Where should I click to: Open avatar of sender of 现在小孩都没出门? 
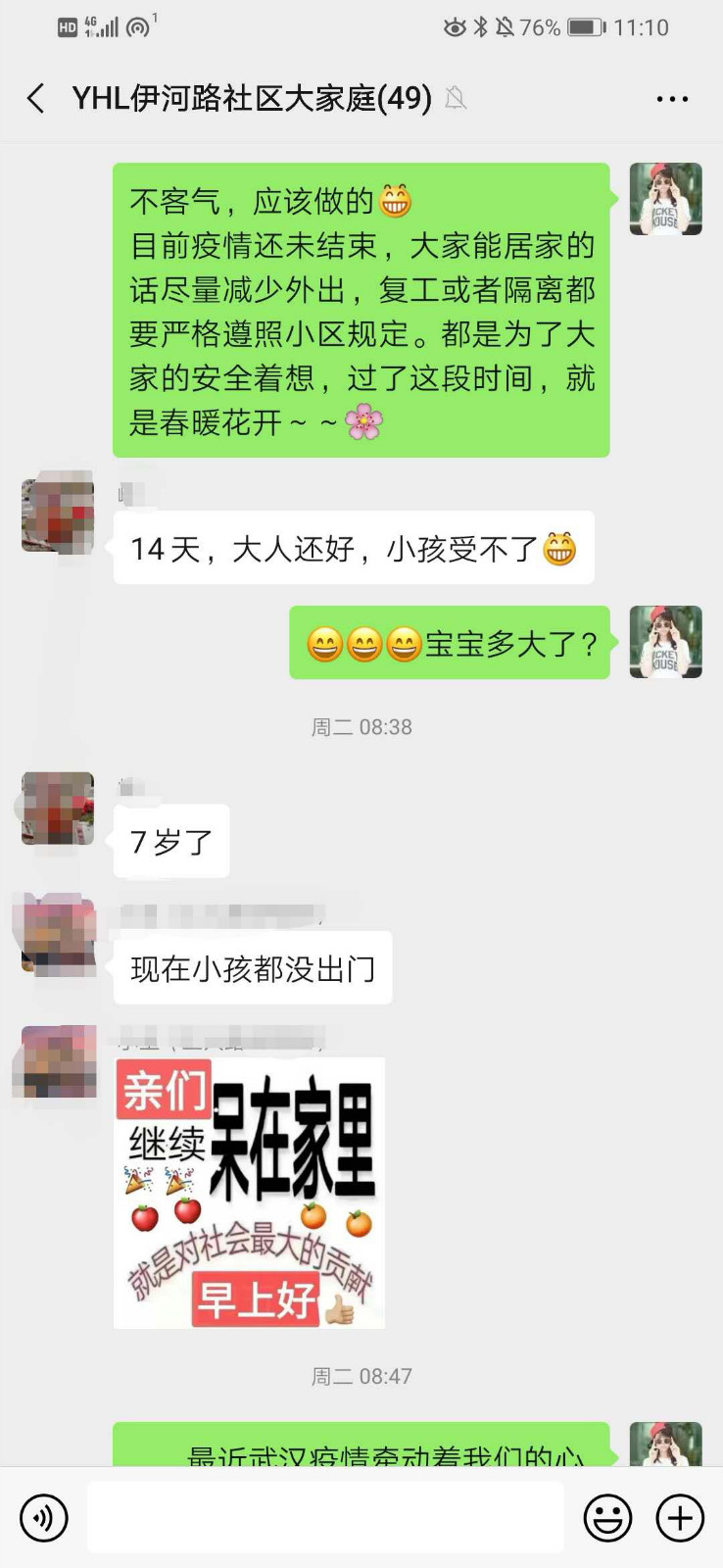[59, 935]
